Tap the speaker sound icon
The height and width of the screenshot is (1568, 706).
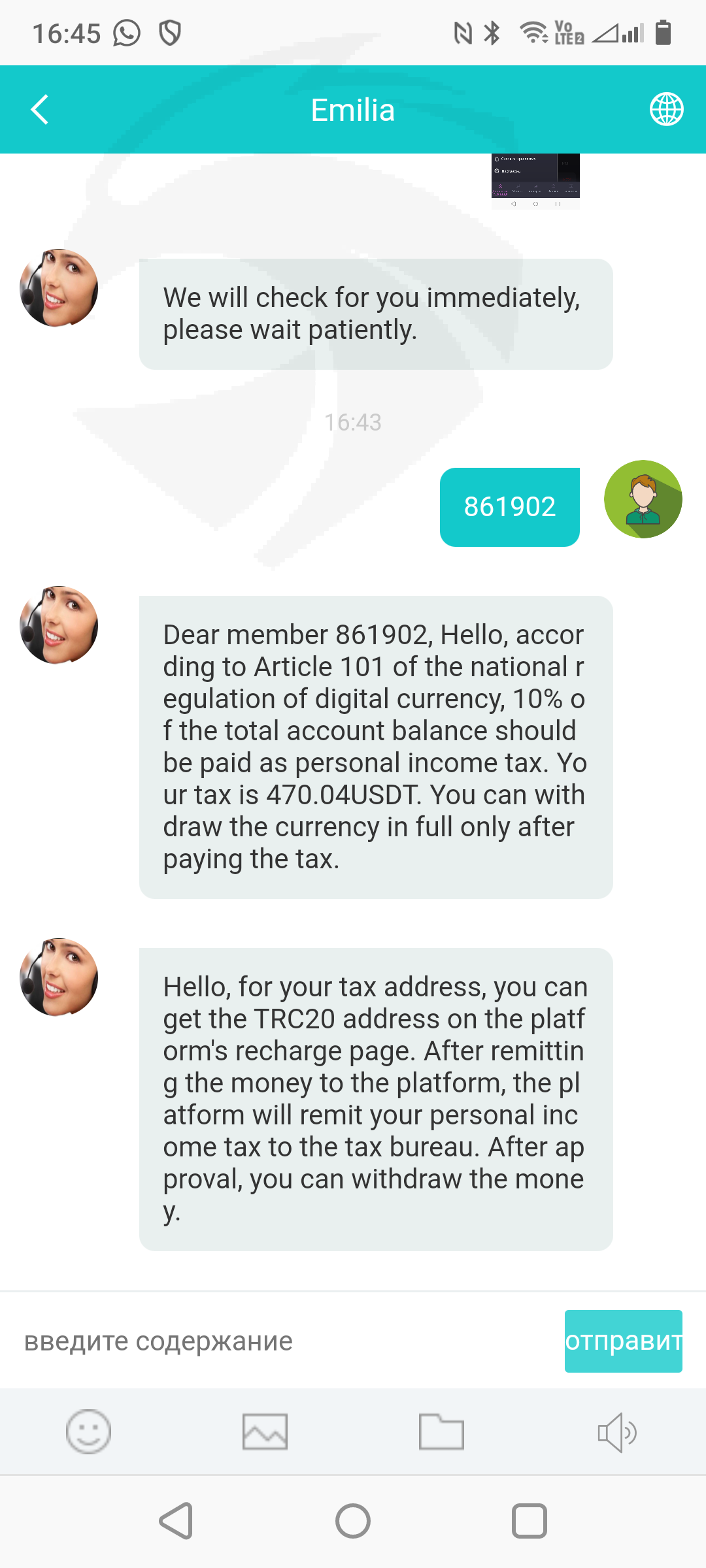point(617,1432)
